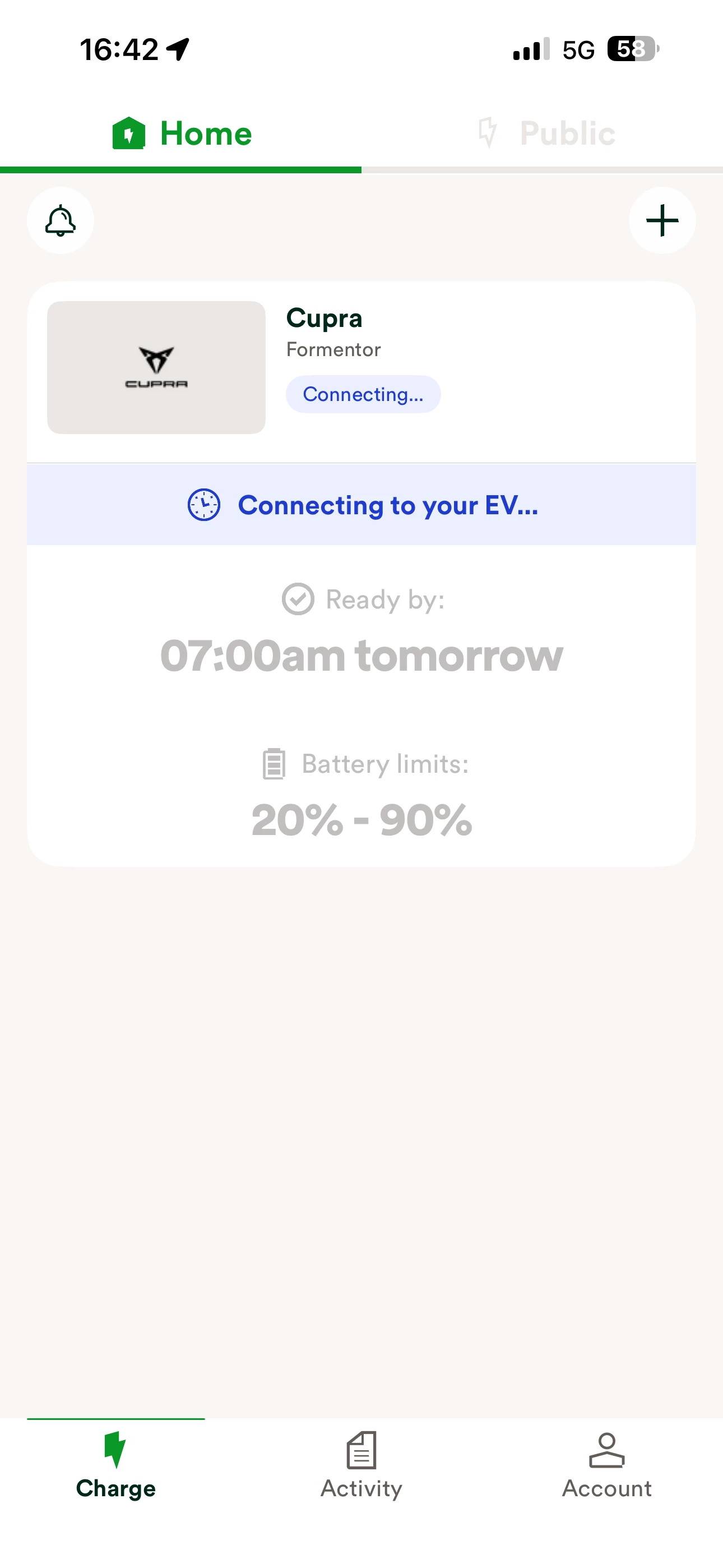Change the 20% - 90% battery limits
This screenshot has width=723, height=1568.
[x=361, y=819]
